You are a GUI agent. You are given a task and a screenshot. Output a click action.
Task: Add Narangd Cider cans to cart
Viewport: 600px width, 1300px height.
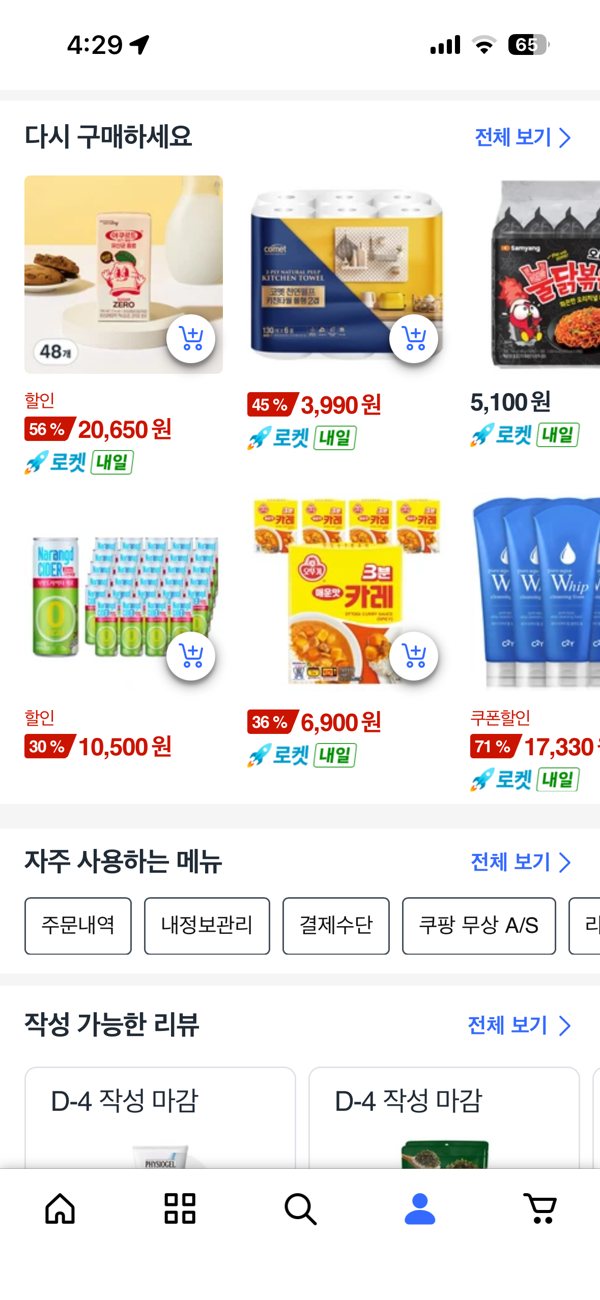click(191, 657)
